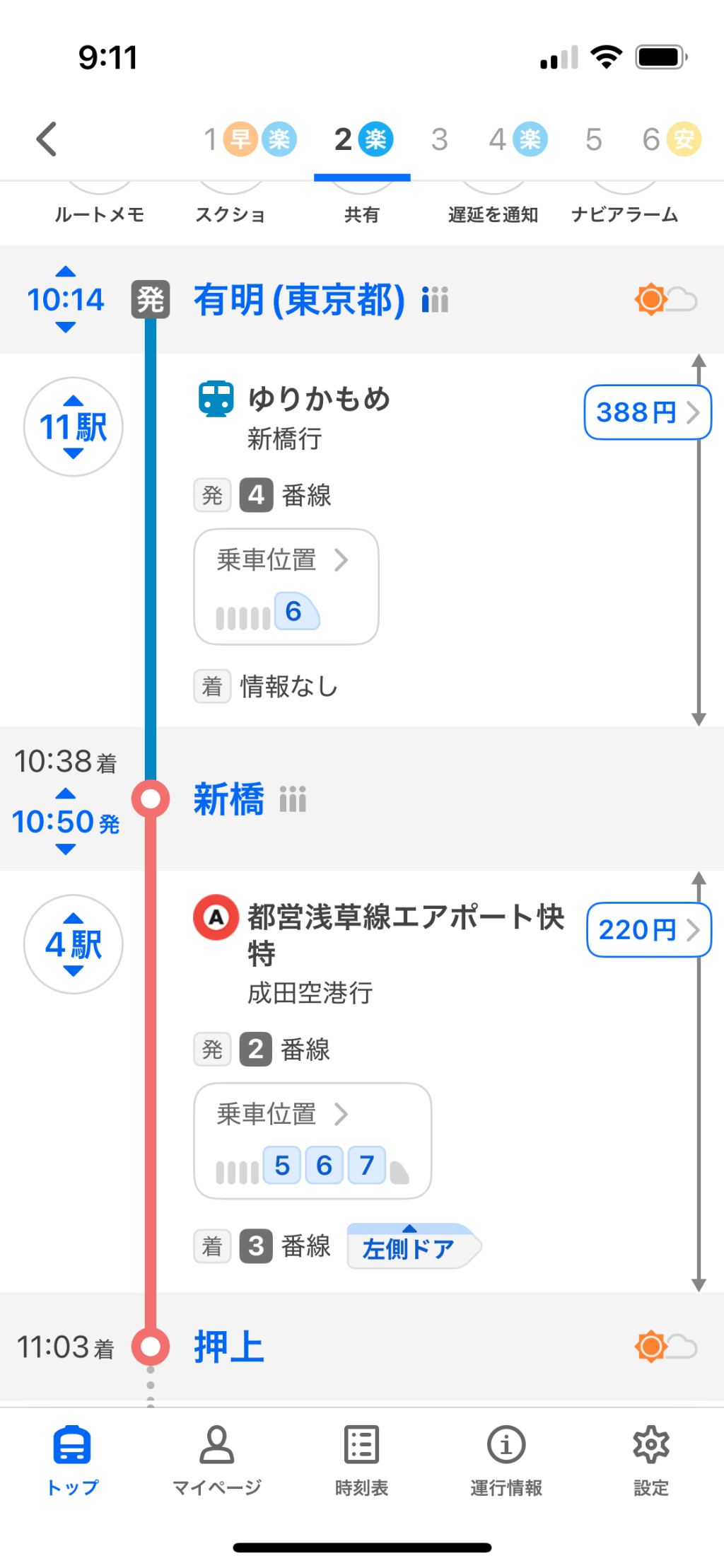Open 有明(東京都) station details
The image size is (724, 1568).
point(299,300)
